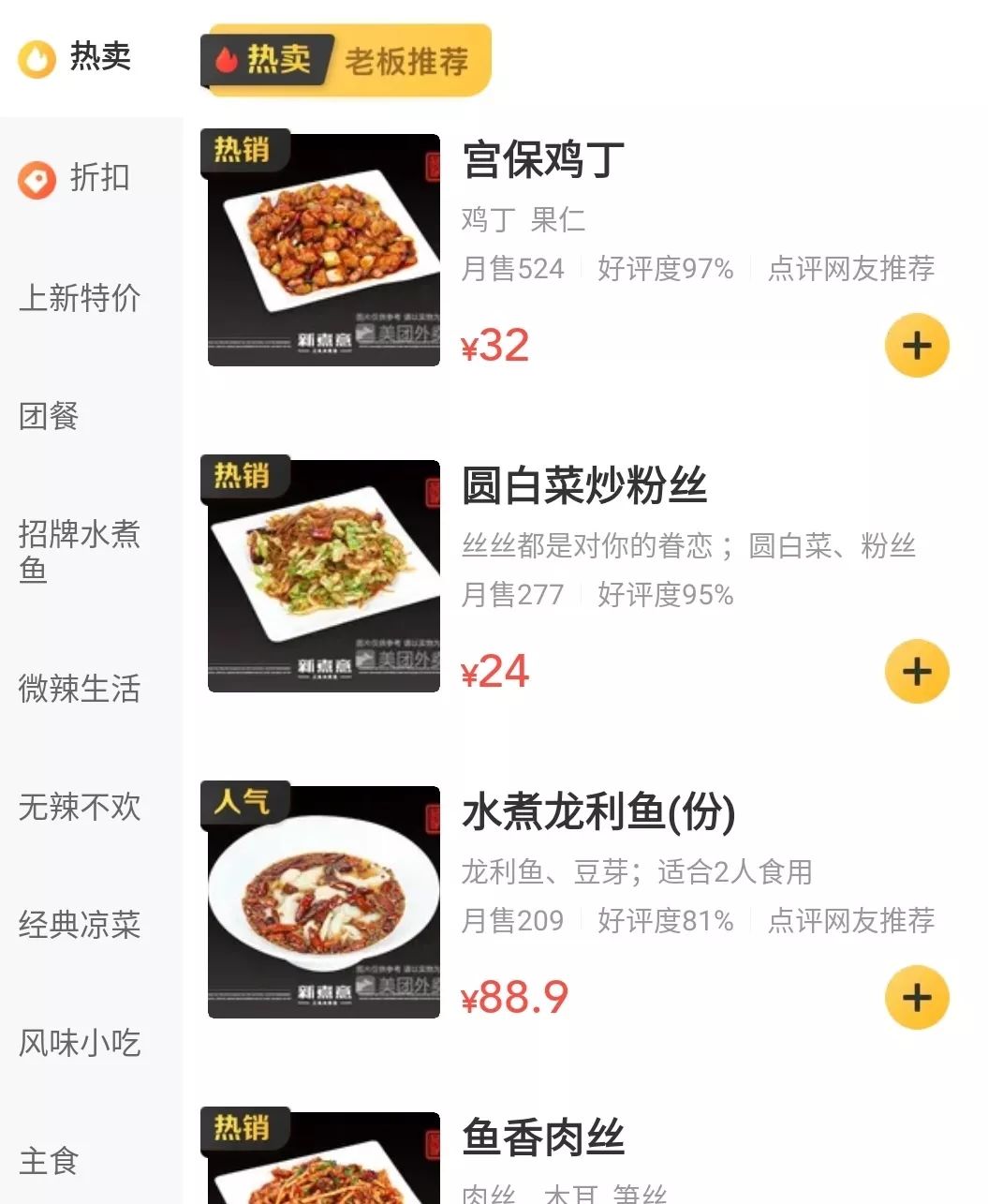Open the 无辣不欢 category

(79, 809)
